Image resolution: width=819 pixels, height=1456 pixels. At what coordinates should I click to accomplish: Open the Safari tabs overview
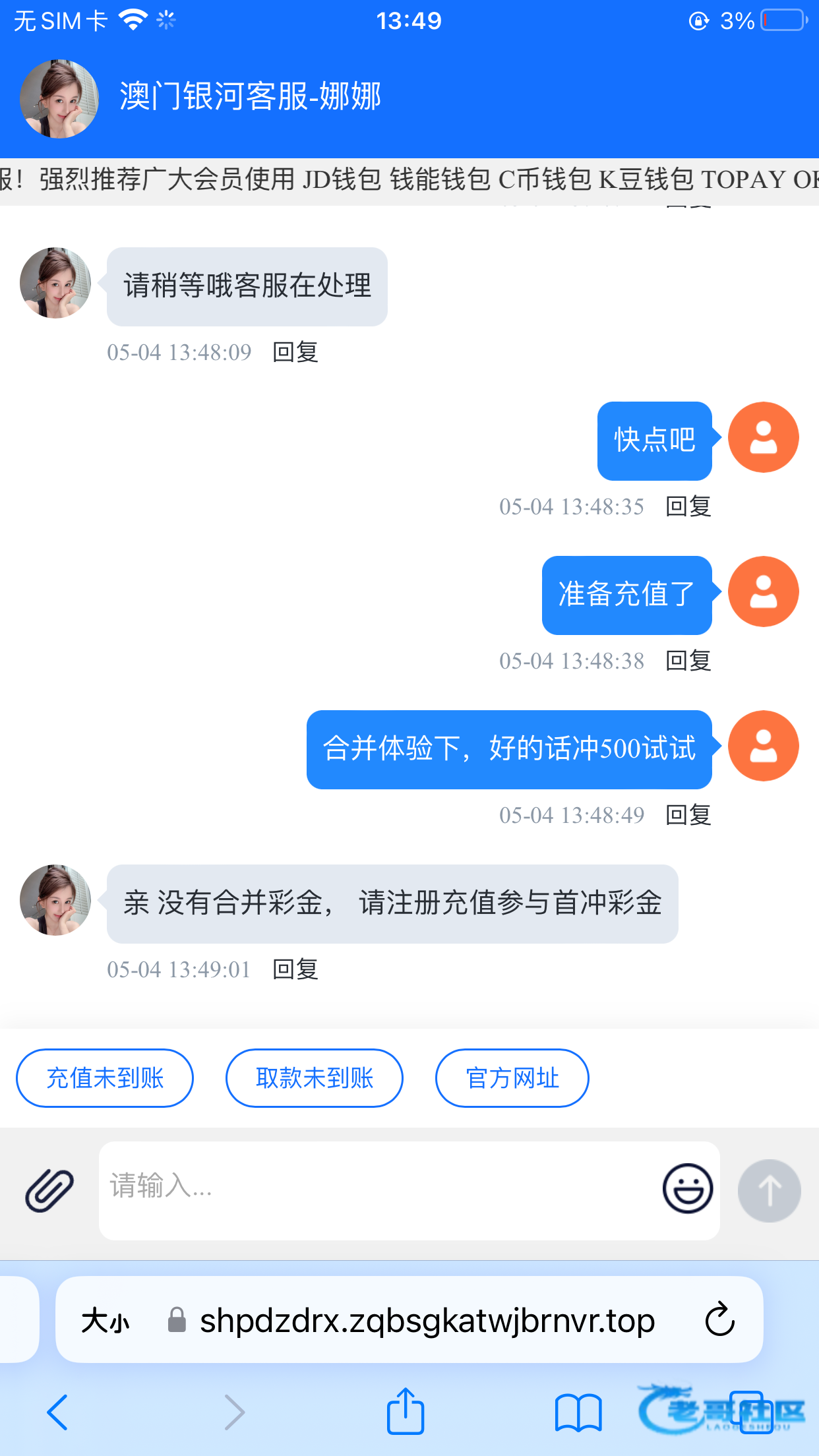752,1412
